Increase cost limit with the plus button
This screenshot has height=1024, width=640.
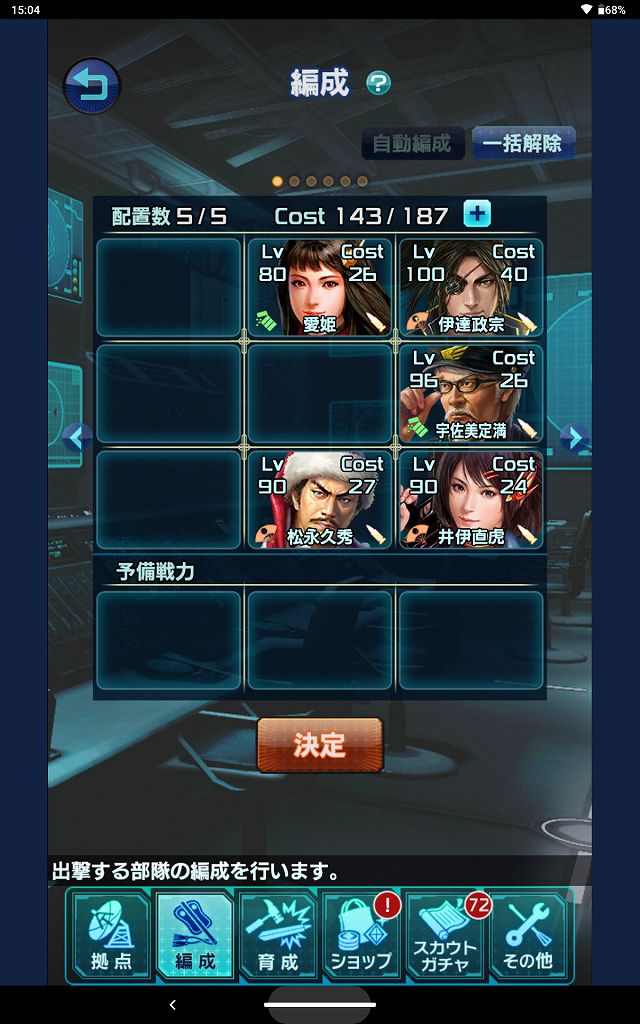point(477,214)
